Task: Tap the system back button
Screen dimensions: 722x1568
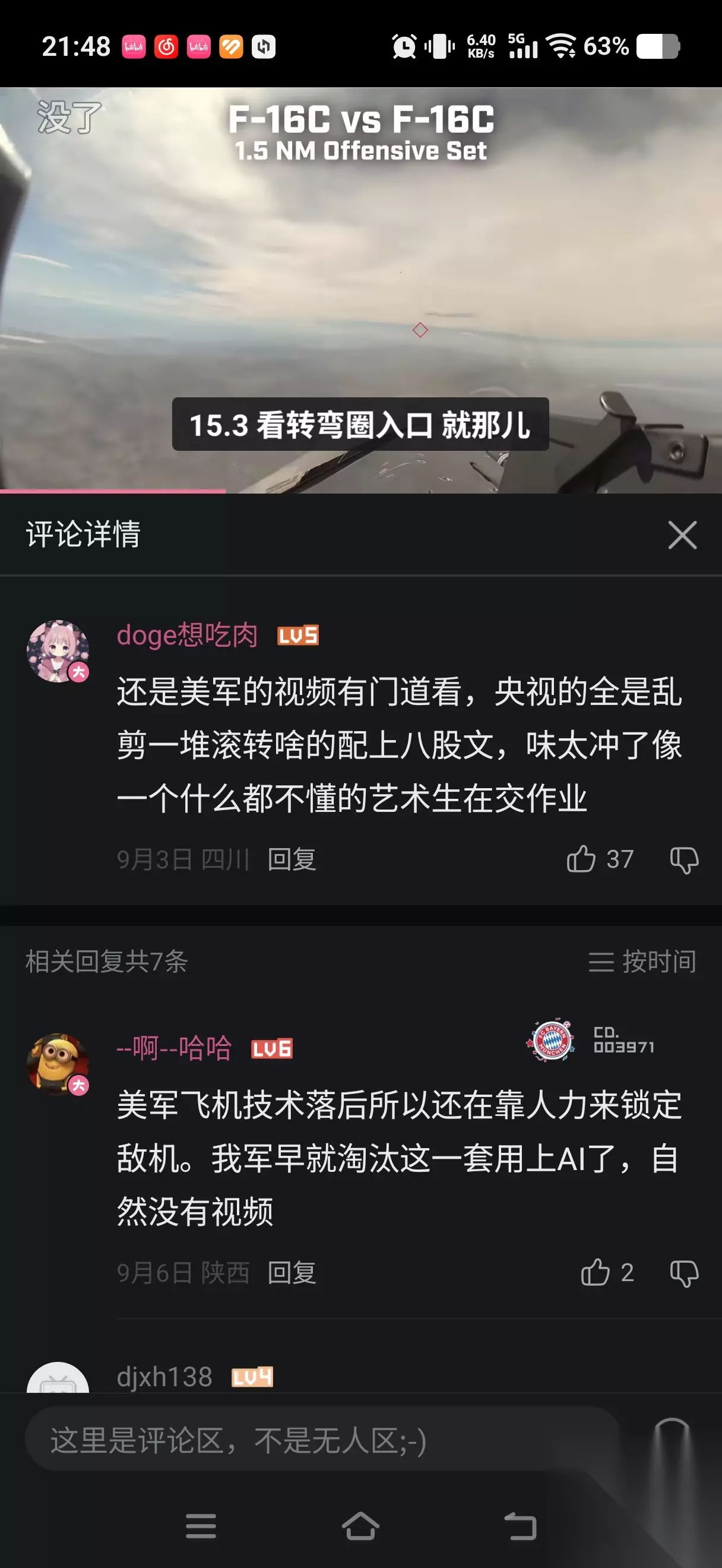Action: [520, 1526]
